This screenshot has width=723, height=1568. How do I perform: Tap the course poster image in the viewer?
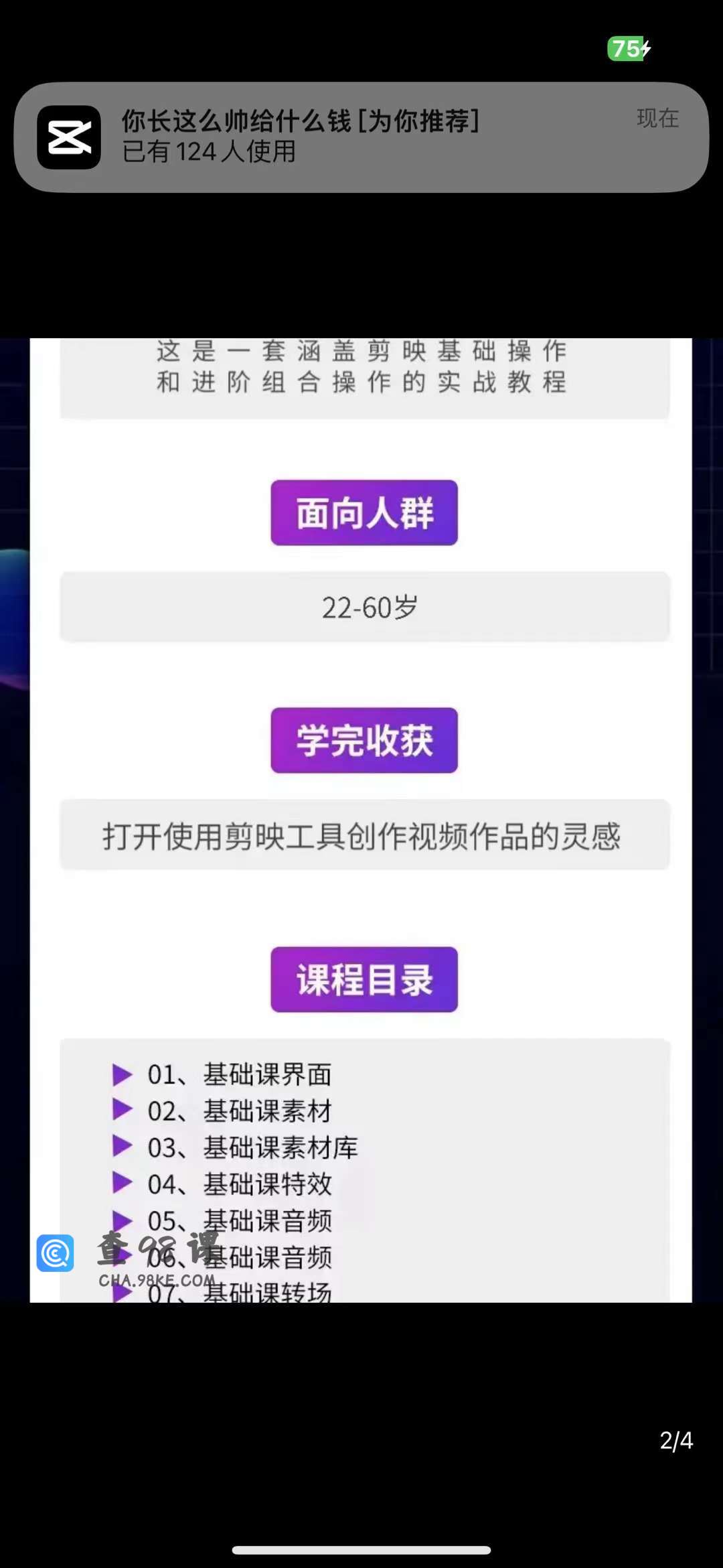(x=361, y=821)
